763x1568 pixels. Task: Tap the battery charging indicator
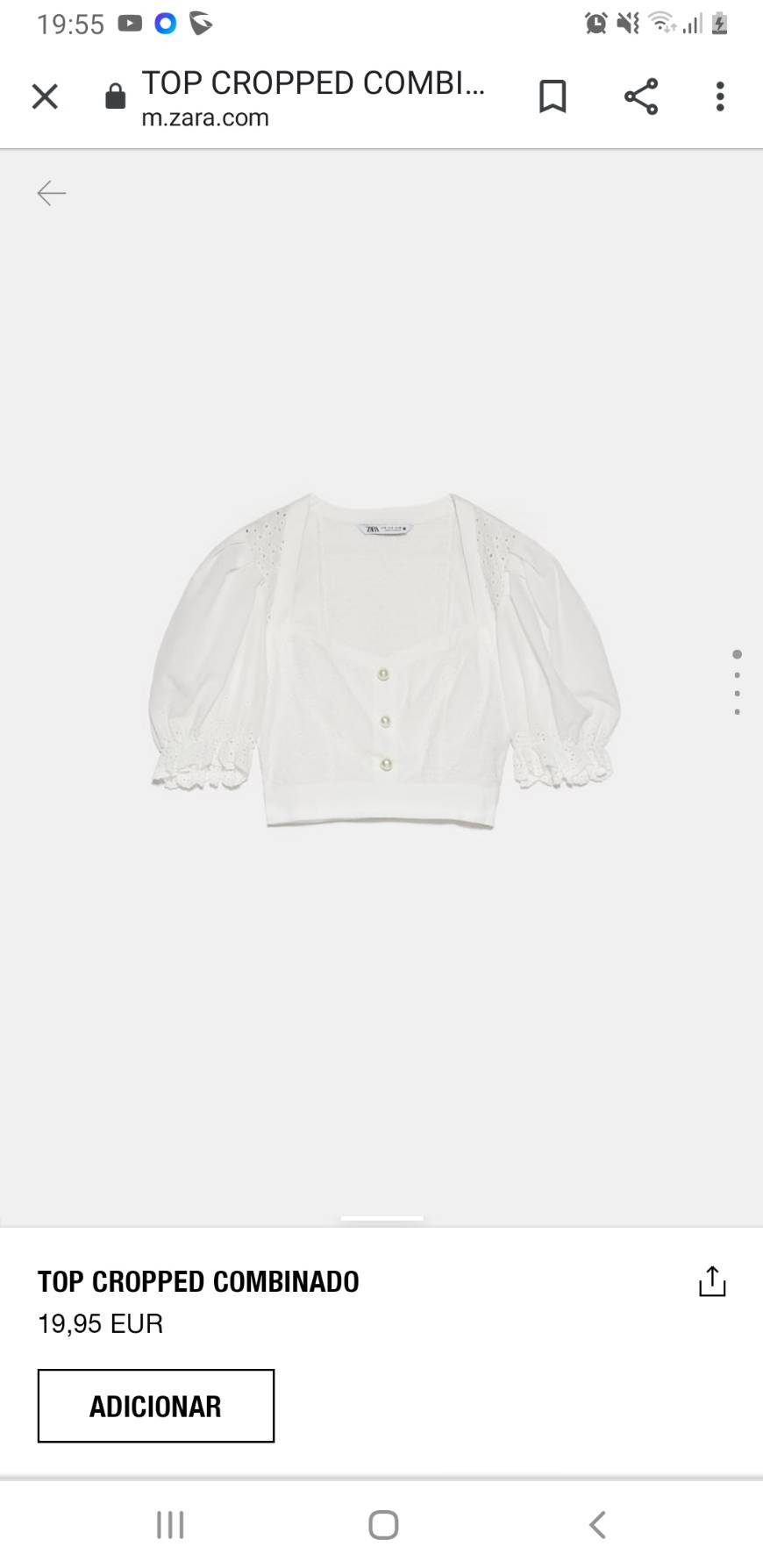pos(719,24)
